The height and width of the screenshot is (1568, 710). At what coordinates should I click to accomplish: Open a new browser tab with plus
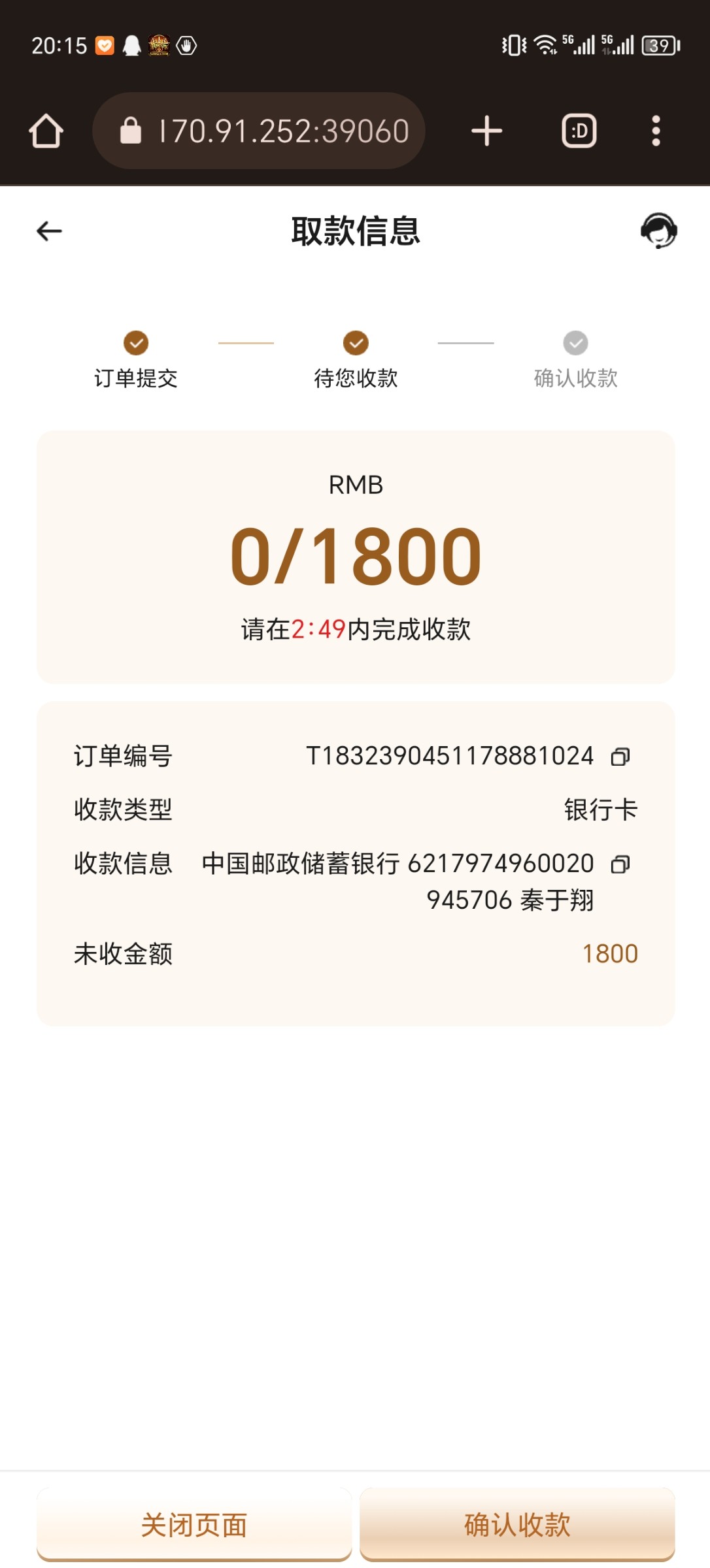click(x=486, y=131)
